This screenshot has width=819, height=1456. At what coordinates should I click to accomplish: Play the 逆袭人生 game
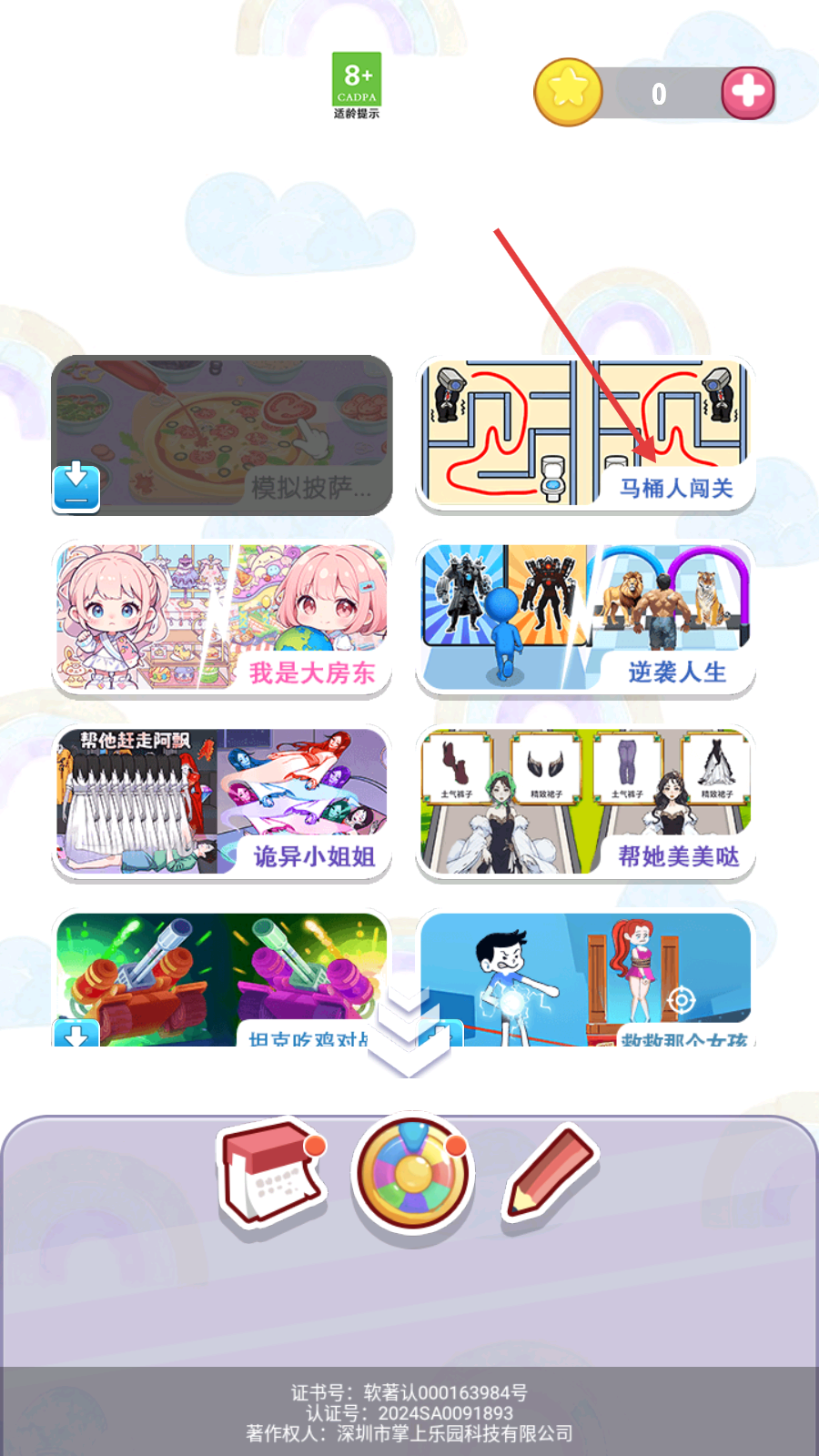[x=585, y=618]
